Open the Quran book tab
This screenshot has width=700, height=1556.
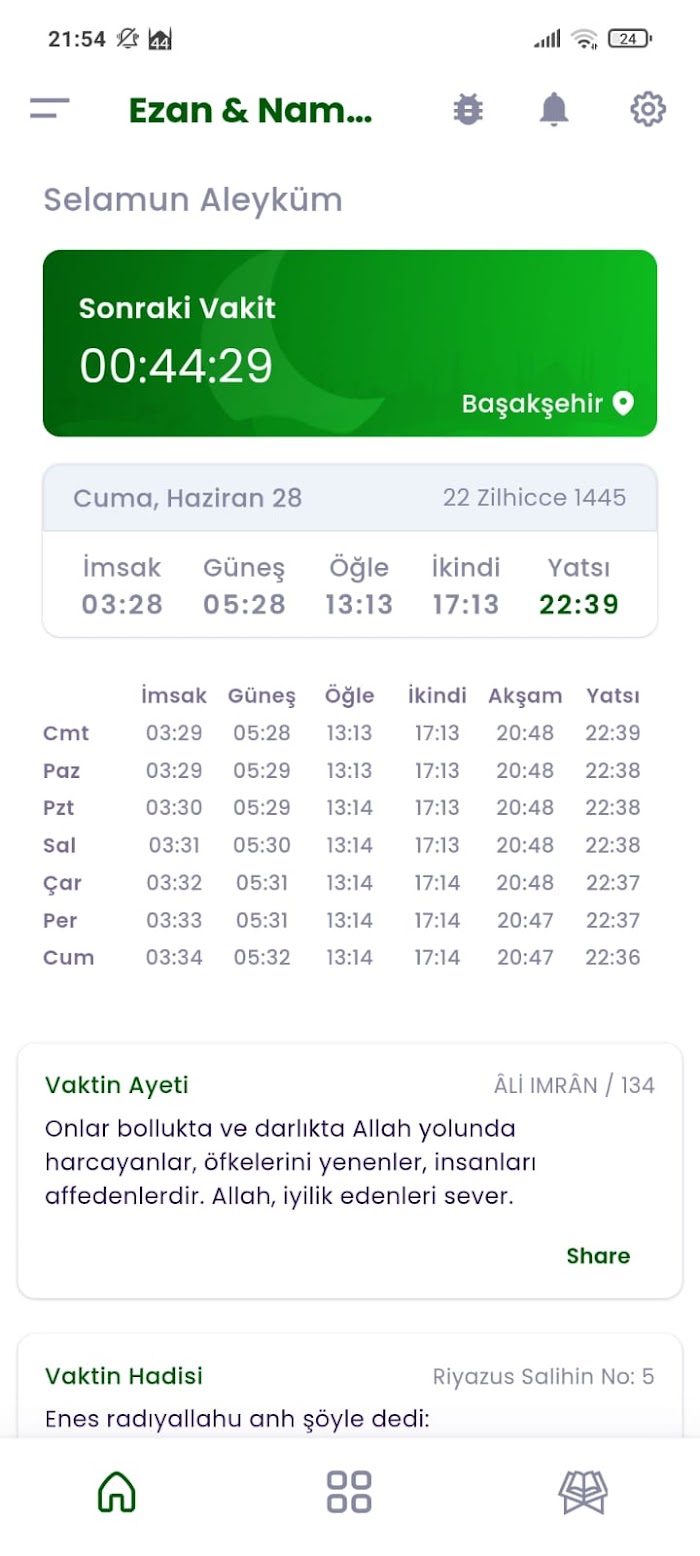coord(583,1492)
